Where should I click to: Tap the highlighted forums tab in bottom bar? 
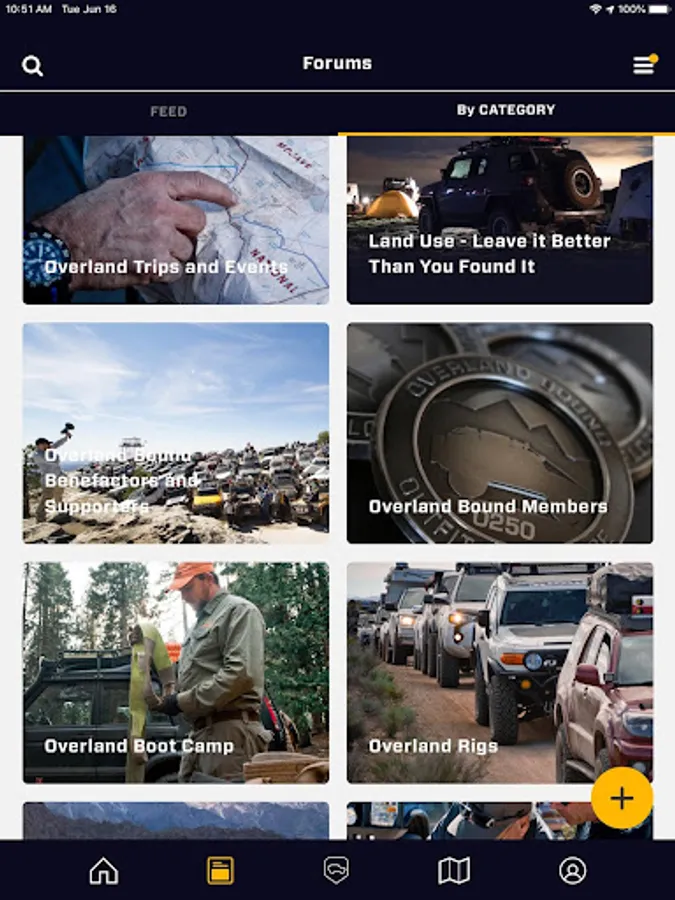(x=220, y=871)
